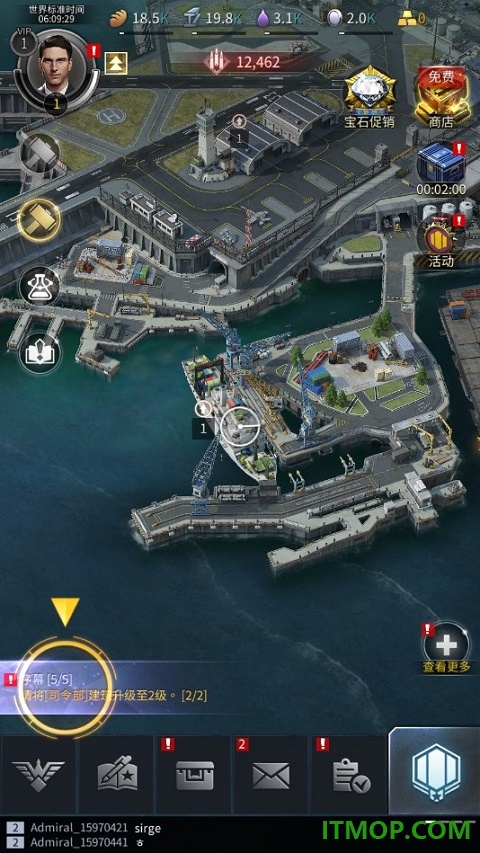Open the 商店 free shop
Viewport: 480px width, 853px height.
click(x=440, y=96)
